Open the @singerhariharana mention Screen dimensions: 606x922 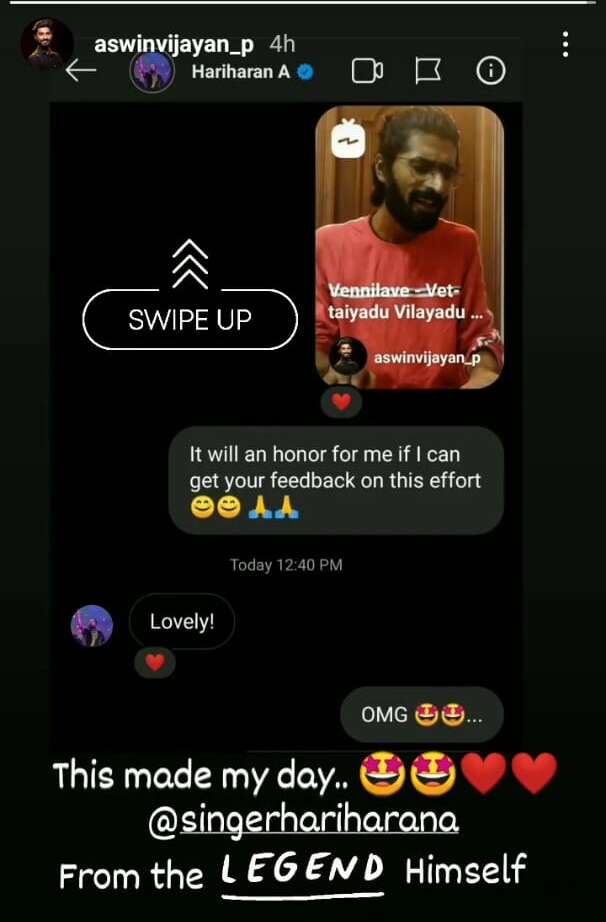(x=303, y=821)
